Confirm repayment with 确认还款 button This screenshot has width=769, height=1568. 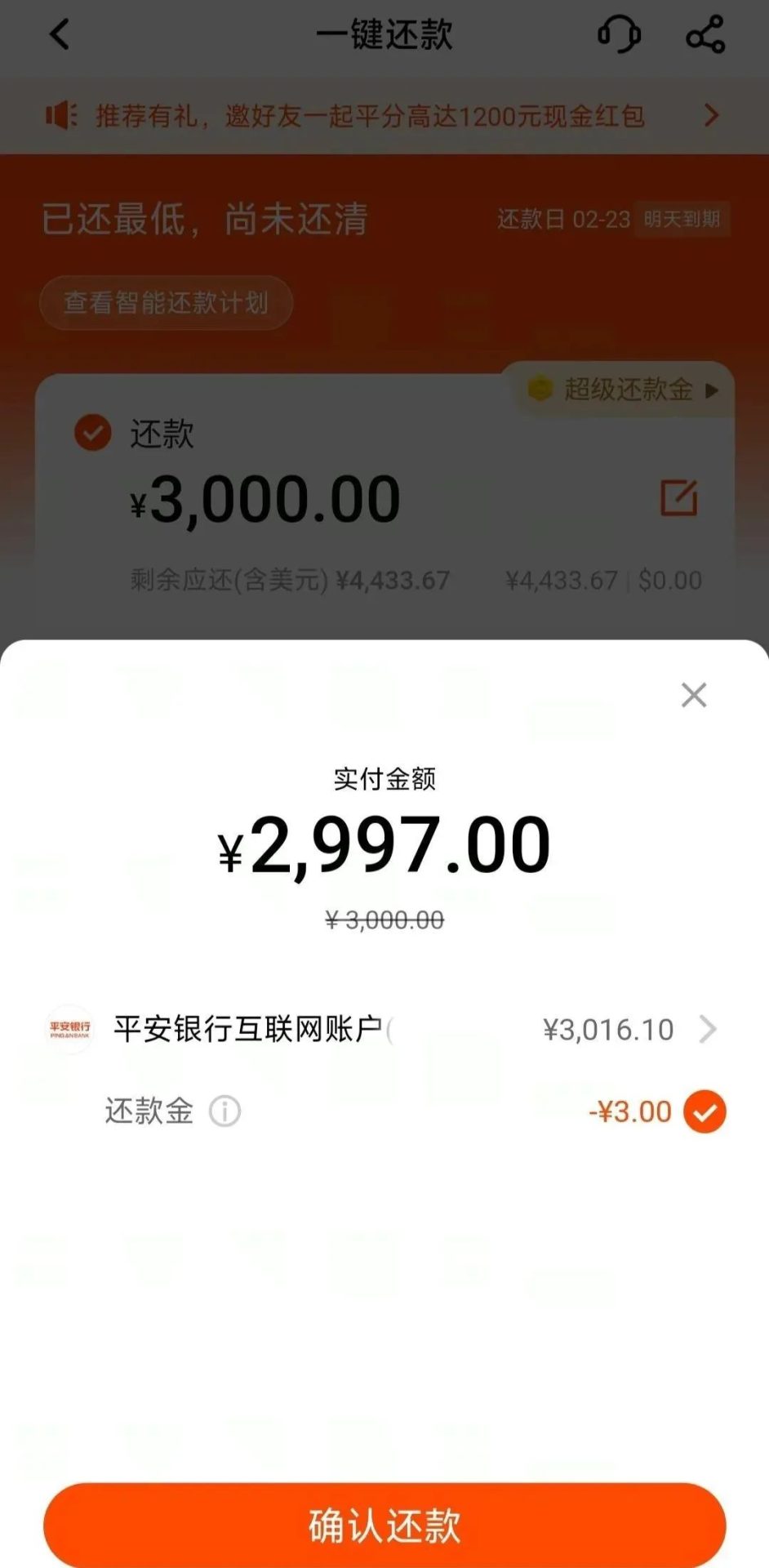point(384,1525)
